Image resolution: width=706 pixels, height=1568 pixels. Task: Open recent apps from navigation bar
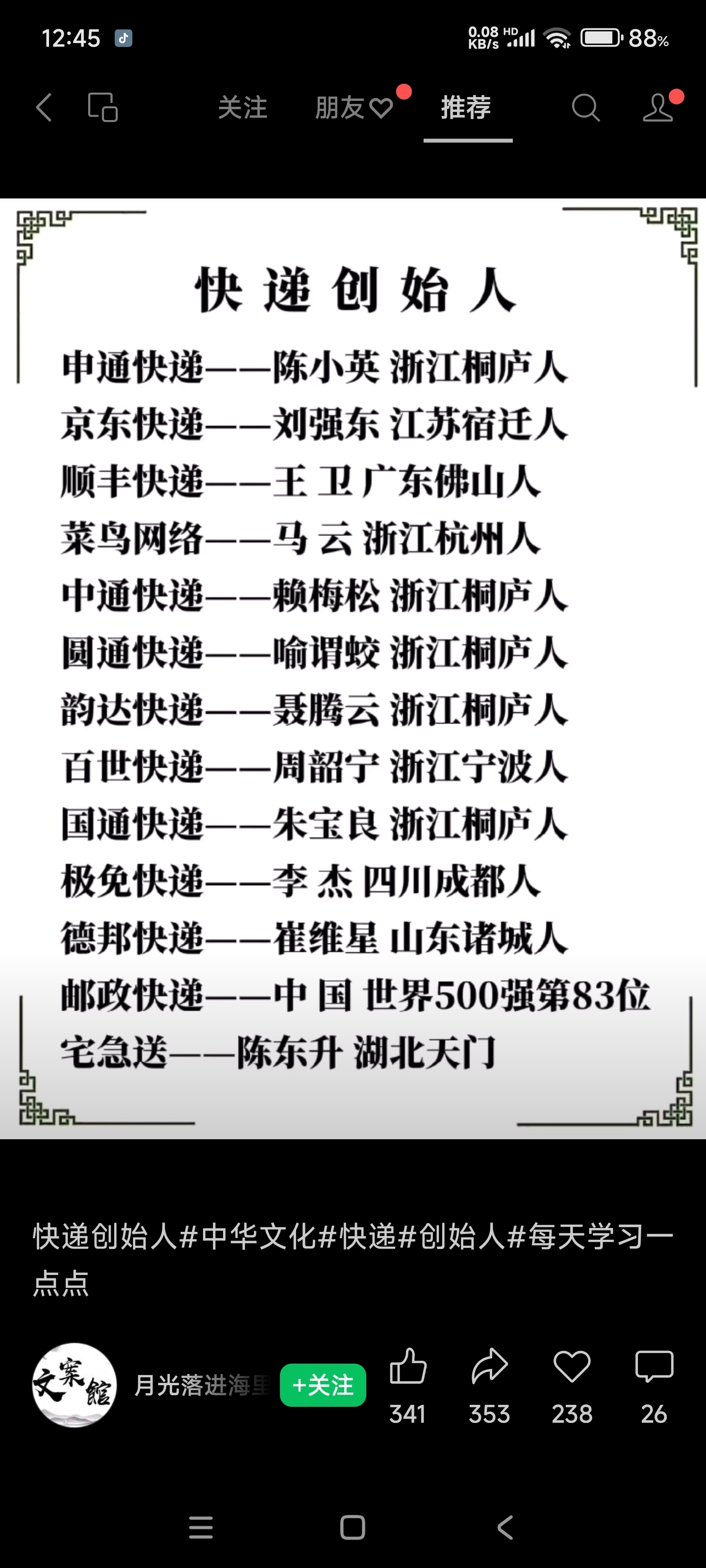click(x=201, y=1527)
